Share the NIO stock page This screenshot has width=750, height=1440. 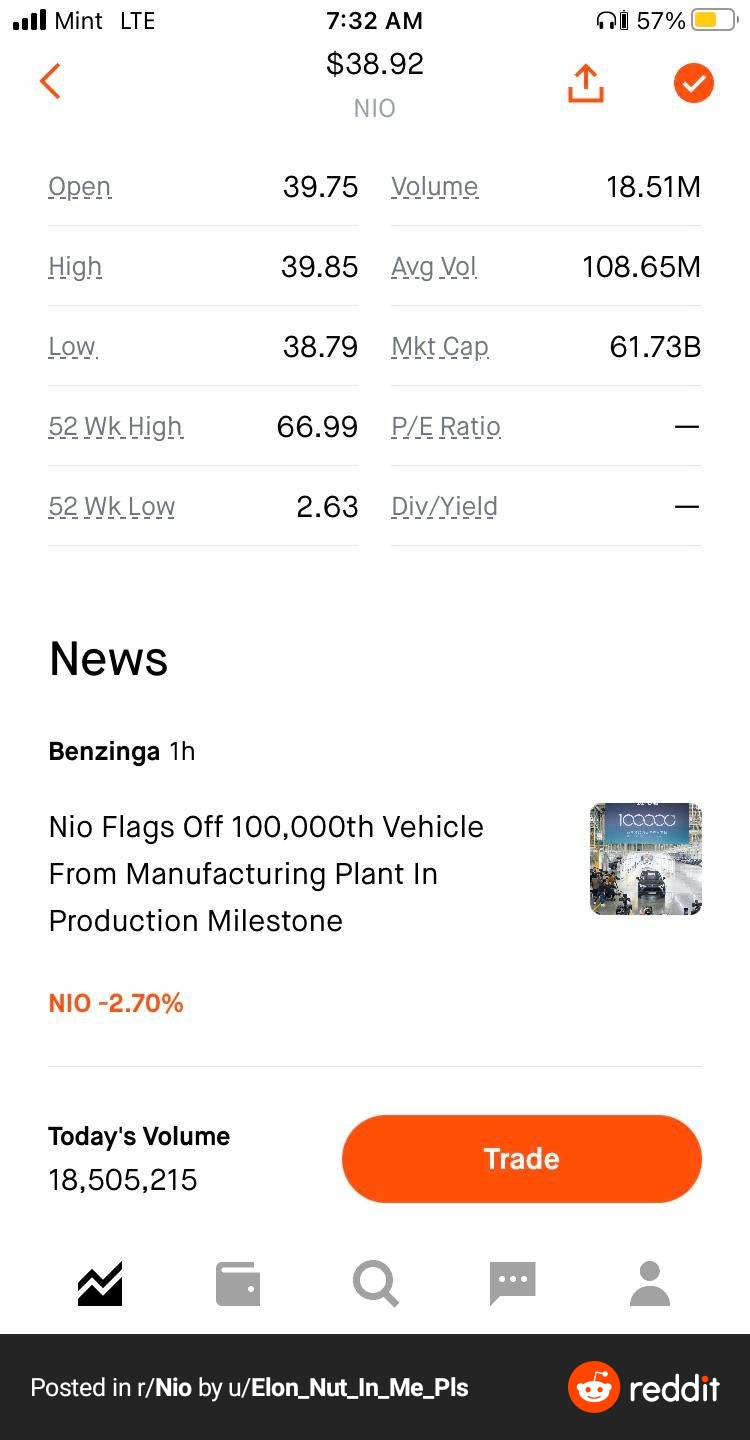(x=586, y=83)
